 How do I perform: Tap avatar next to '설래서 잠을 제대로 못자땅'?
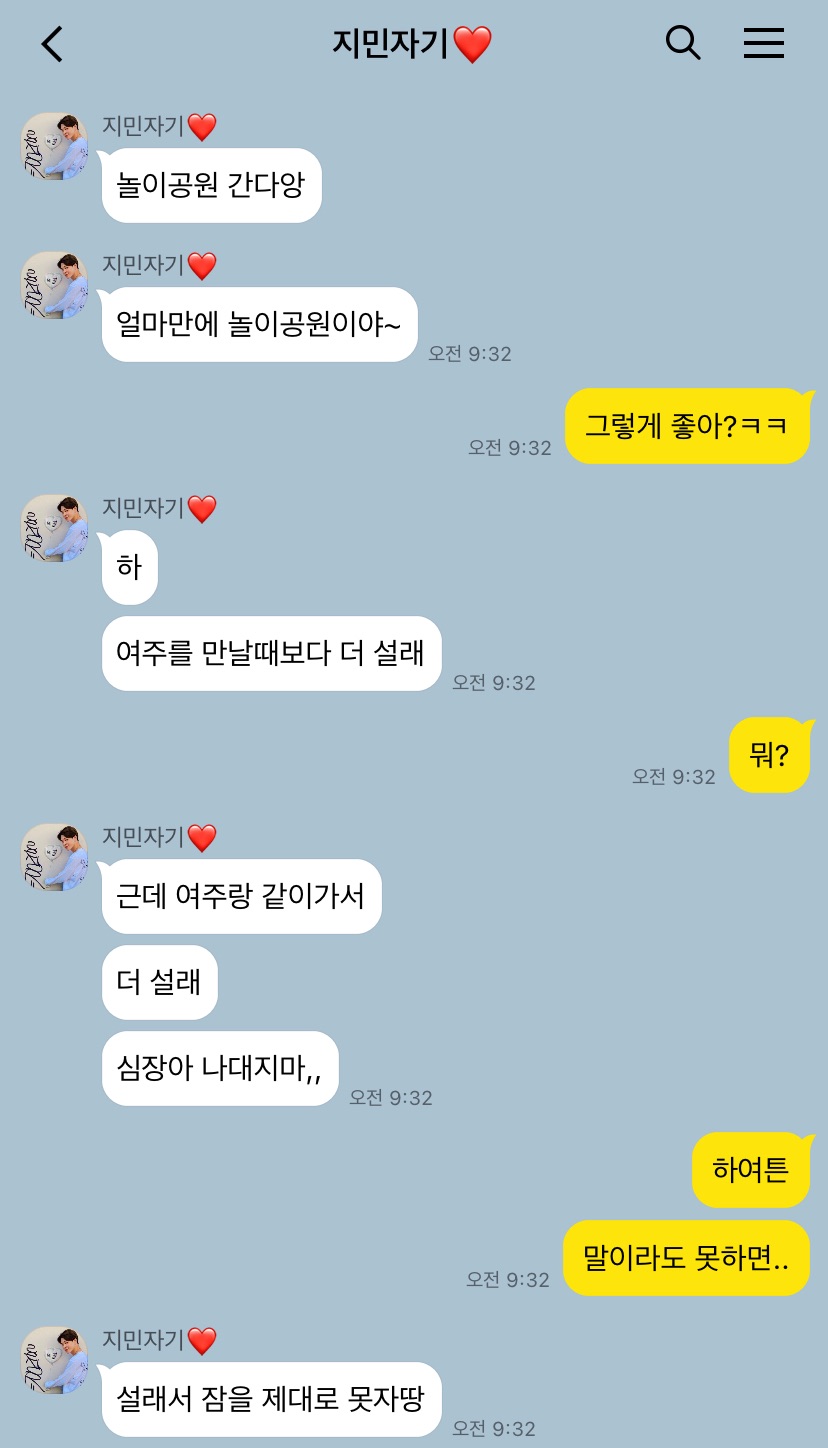coord(55,1360)
